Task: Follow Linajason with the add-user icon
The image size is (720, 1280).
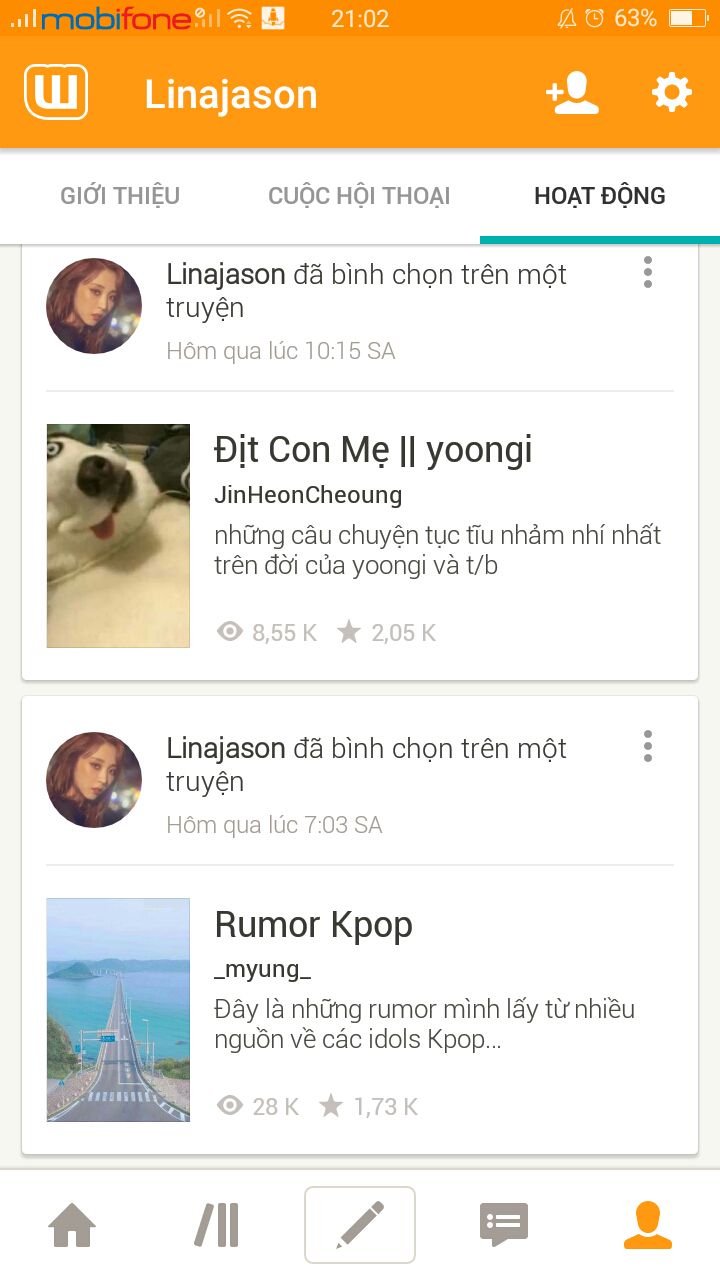Action: [x=572, y=94]
